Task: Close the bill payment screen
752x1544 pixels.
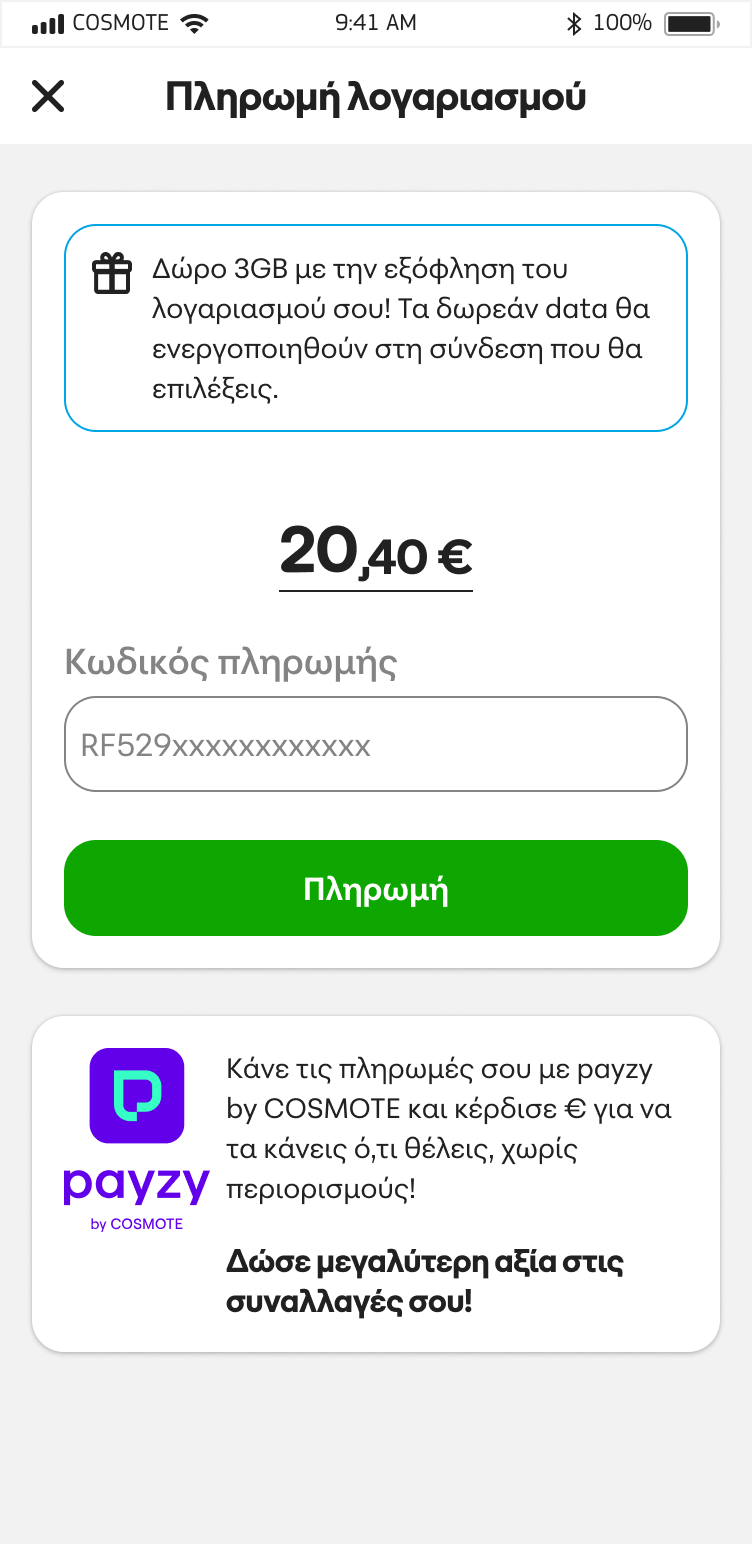Action: tap(48, 97)
